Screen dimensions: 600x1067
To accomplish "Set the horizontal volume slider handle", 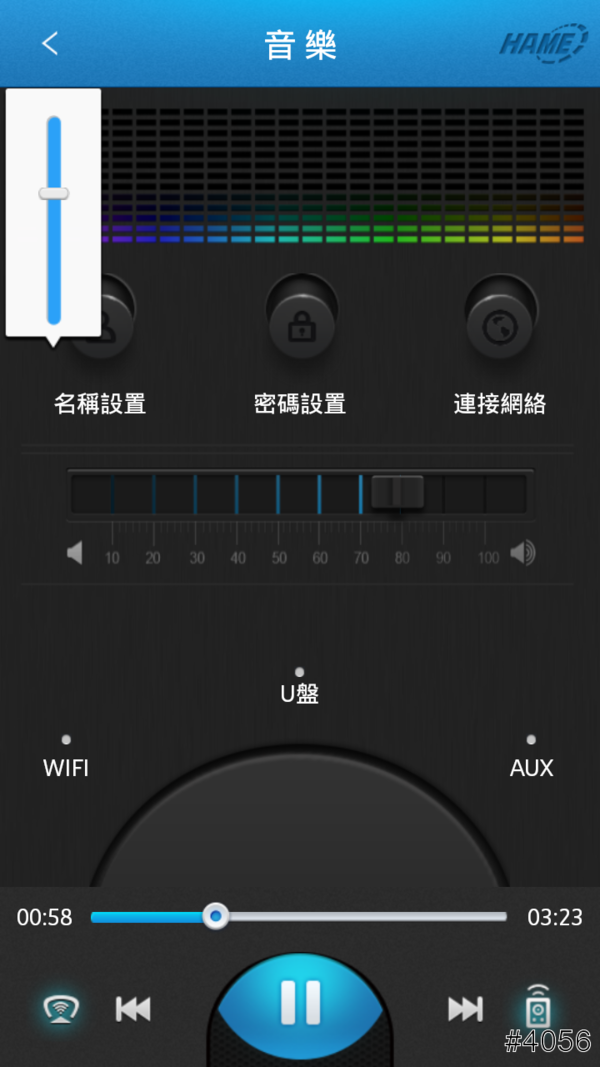I will 397,492.
